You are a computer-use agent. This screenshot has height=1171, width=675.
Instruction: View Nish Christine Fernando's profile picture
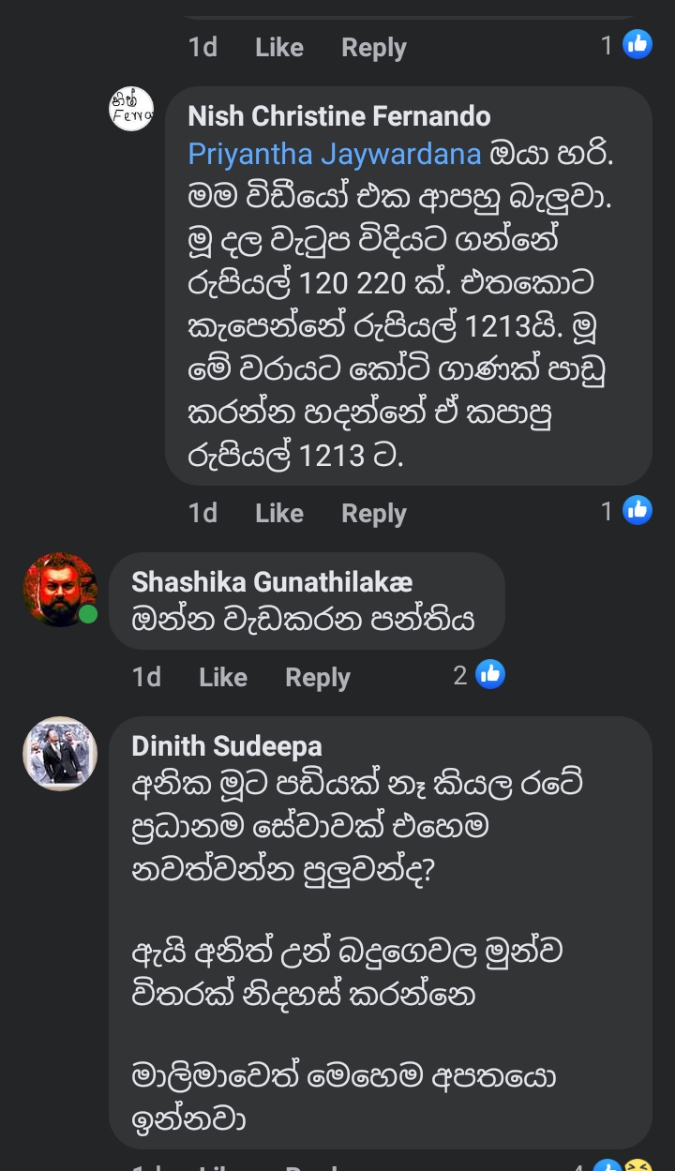[x=131, y=108]
